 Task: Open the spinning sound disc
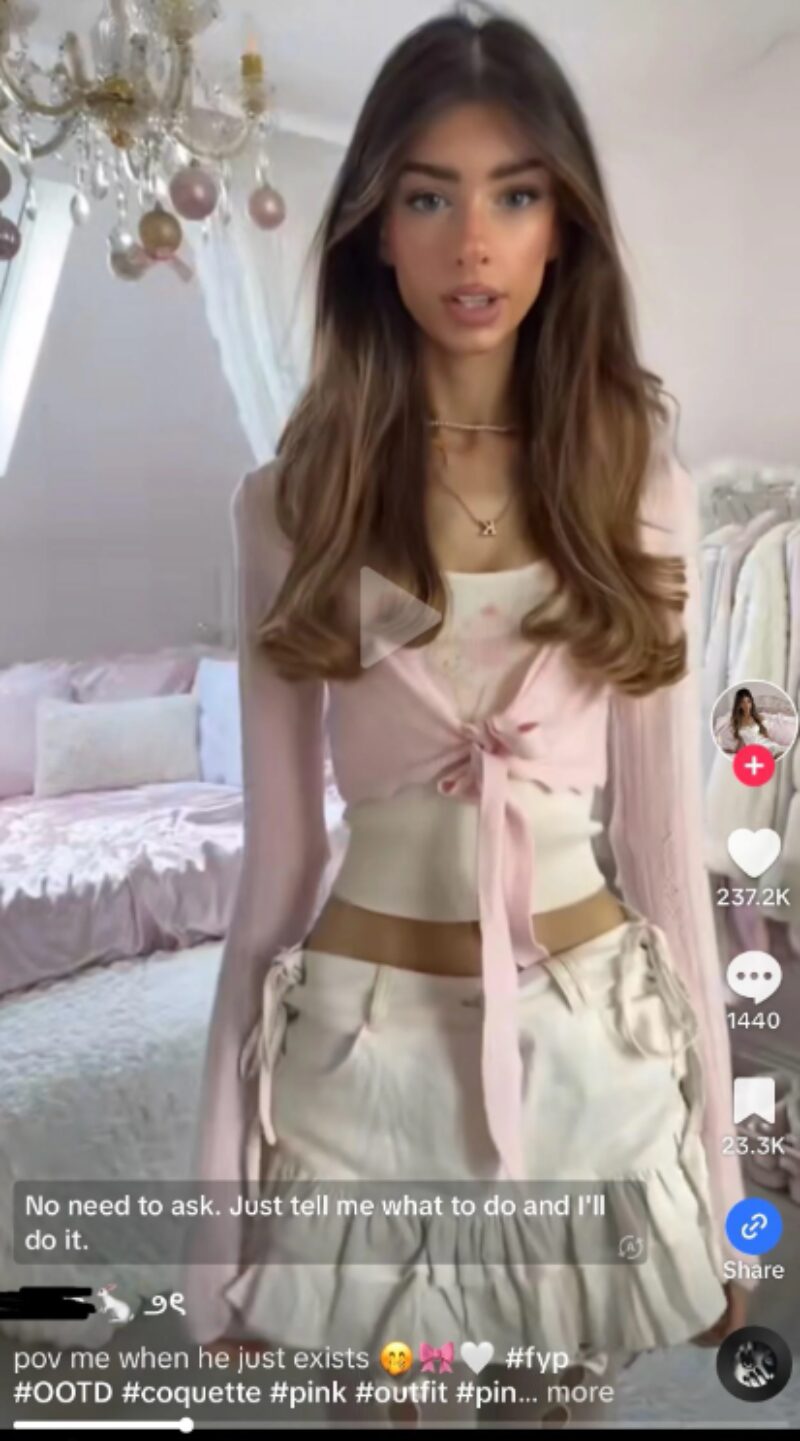[x=753, y=1363]
